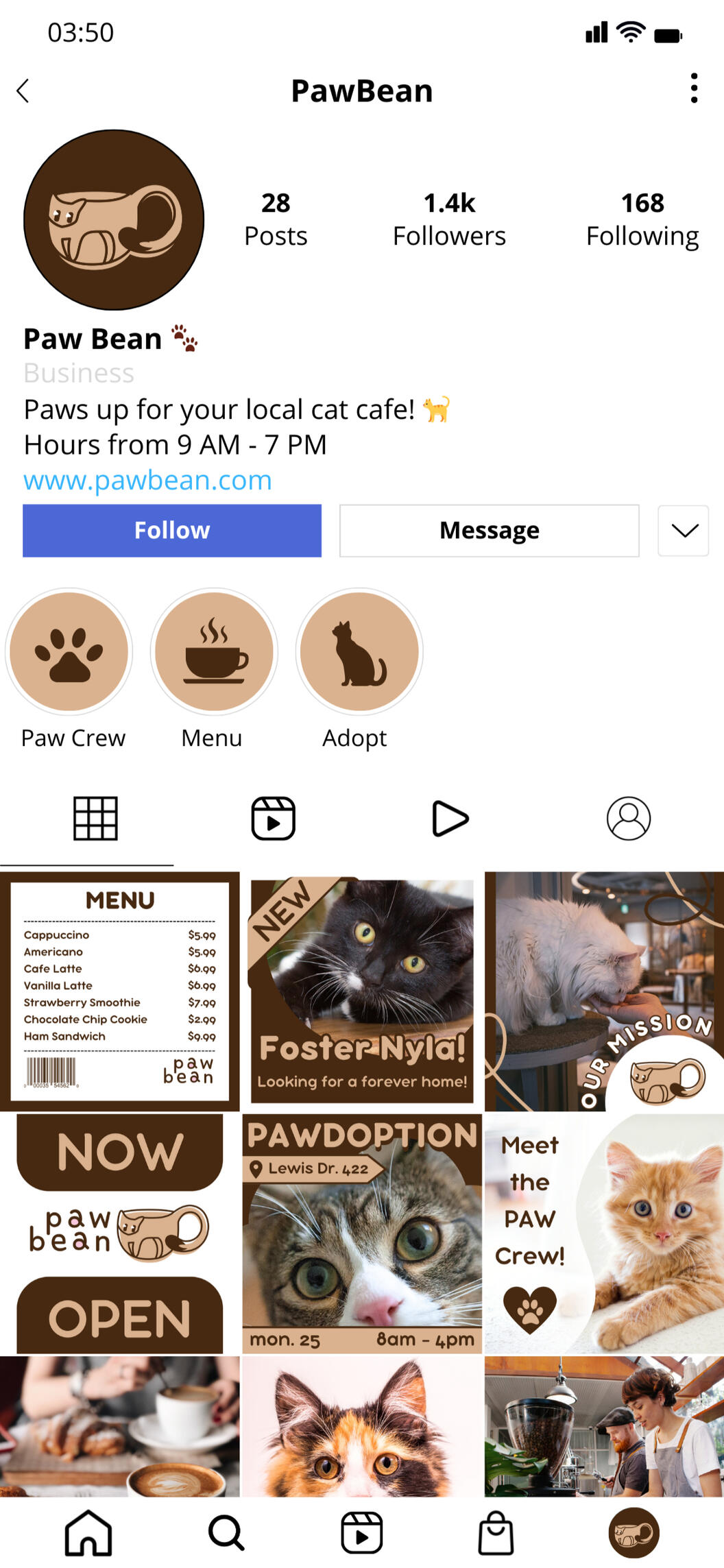Image resolution: width=724 pixels, height=1568 pixels.
Task: View the Our Mission post
Action: [x=604, y=991]
